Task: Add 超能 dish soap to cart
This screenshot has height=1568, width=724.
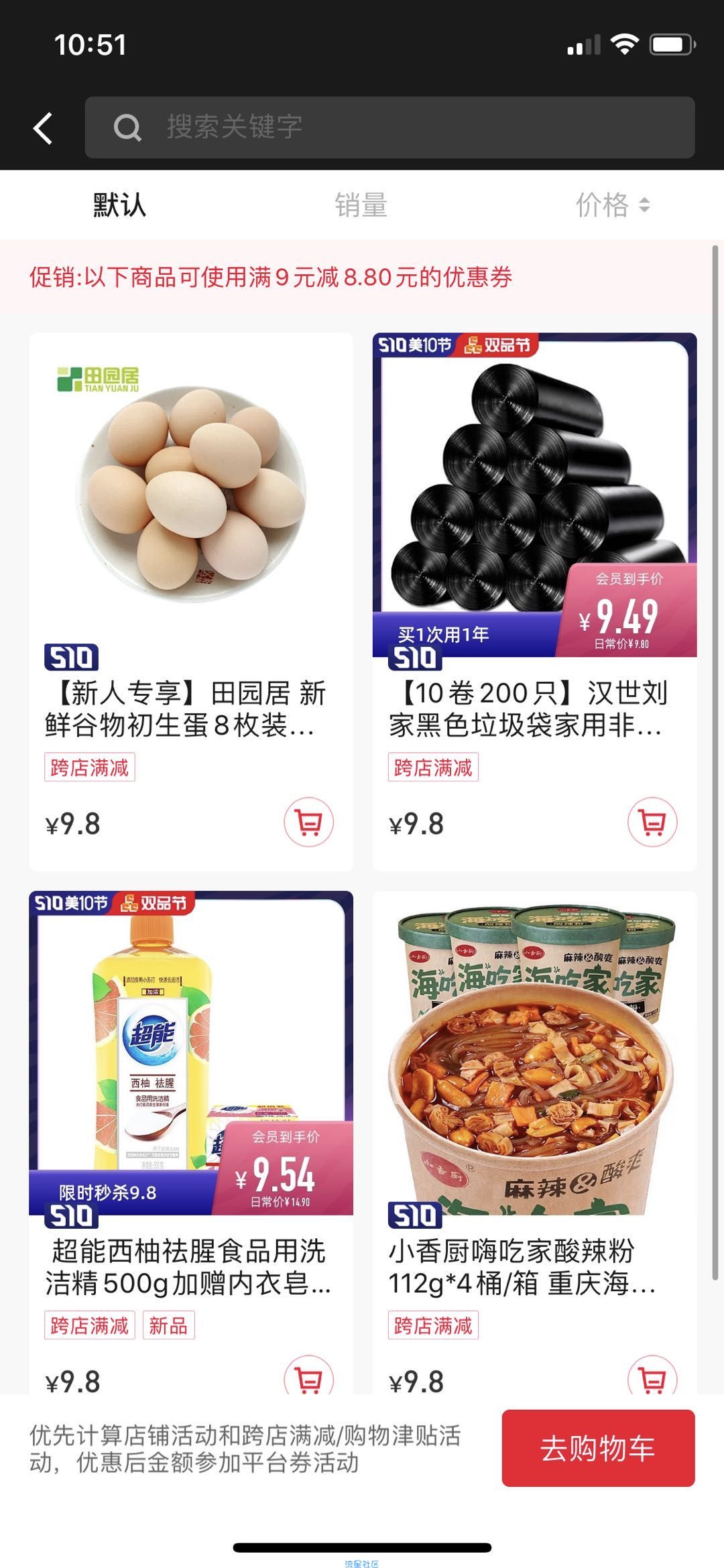Action: click(x=308, y=1377)
